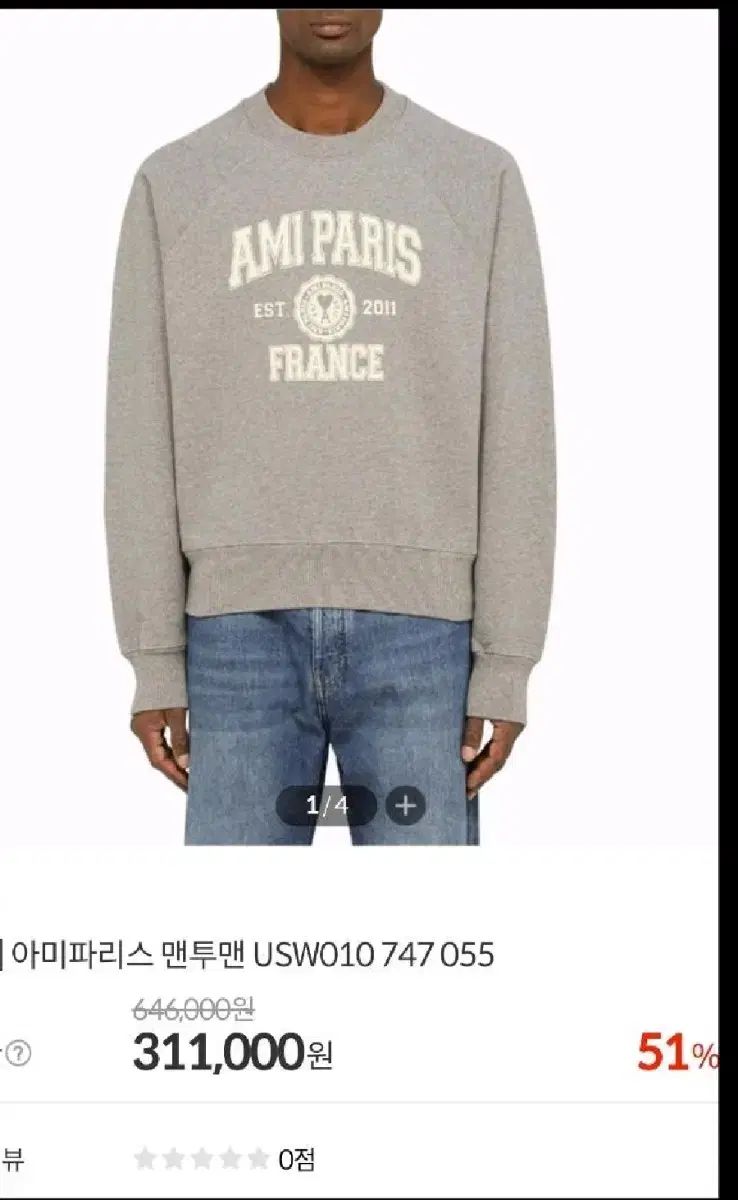Tap the 1/4 image page indicator

click(x=326, y=805)
